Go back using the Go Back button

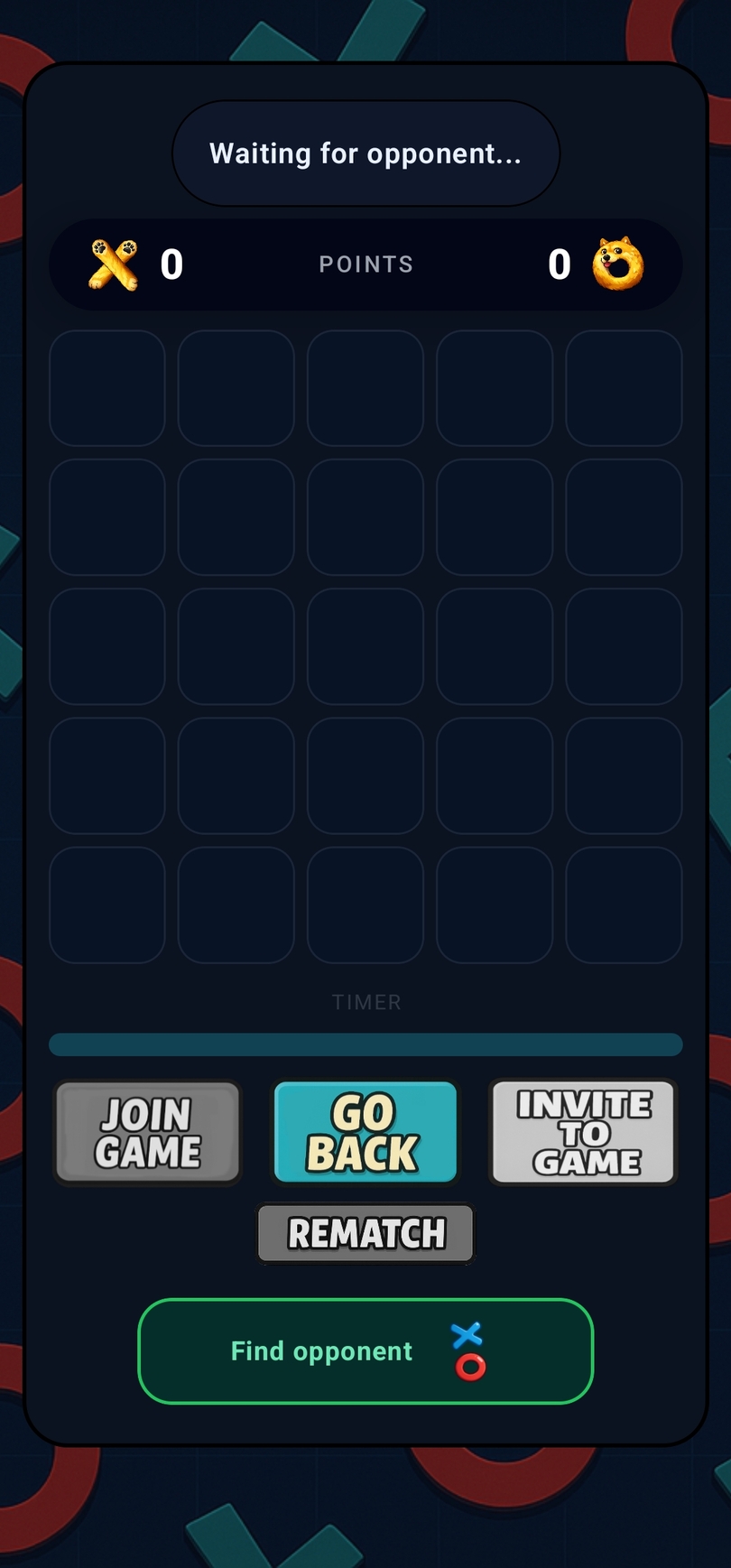tap(365, 1132)
